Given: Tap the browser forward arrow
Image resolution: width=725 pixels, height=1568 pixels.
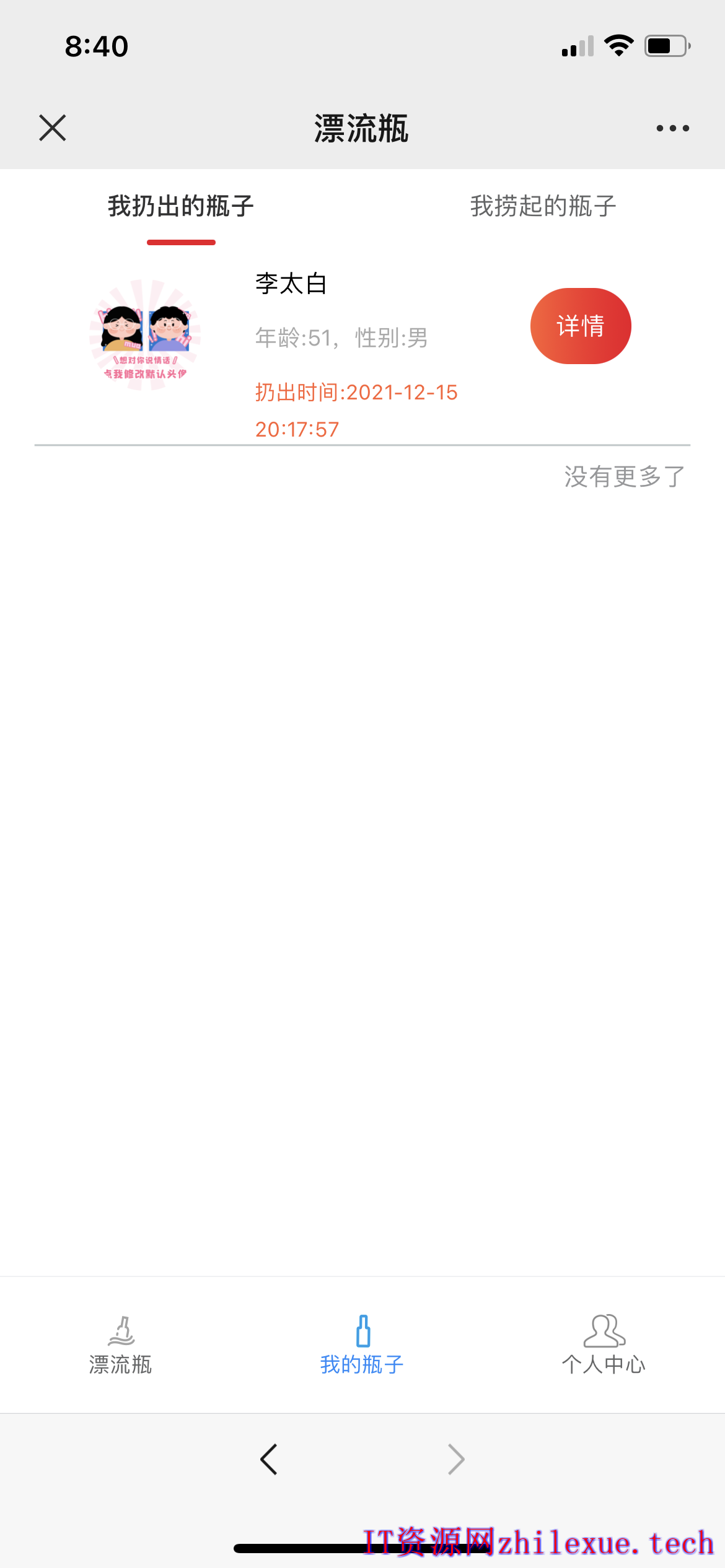Looking at the screenshot, I should [456, 1460].
